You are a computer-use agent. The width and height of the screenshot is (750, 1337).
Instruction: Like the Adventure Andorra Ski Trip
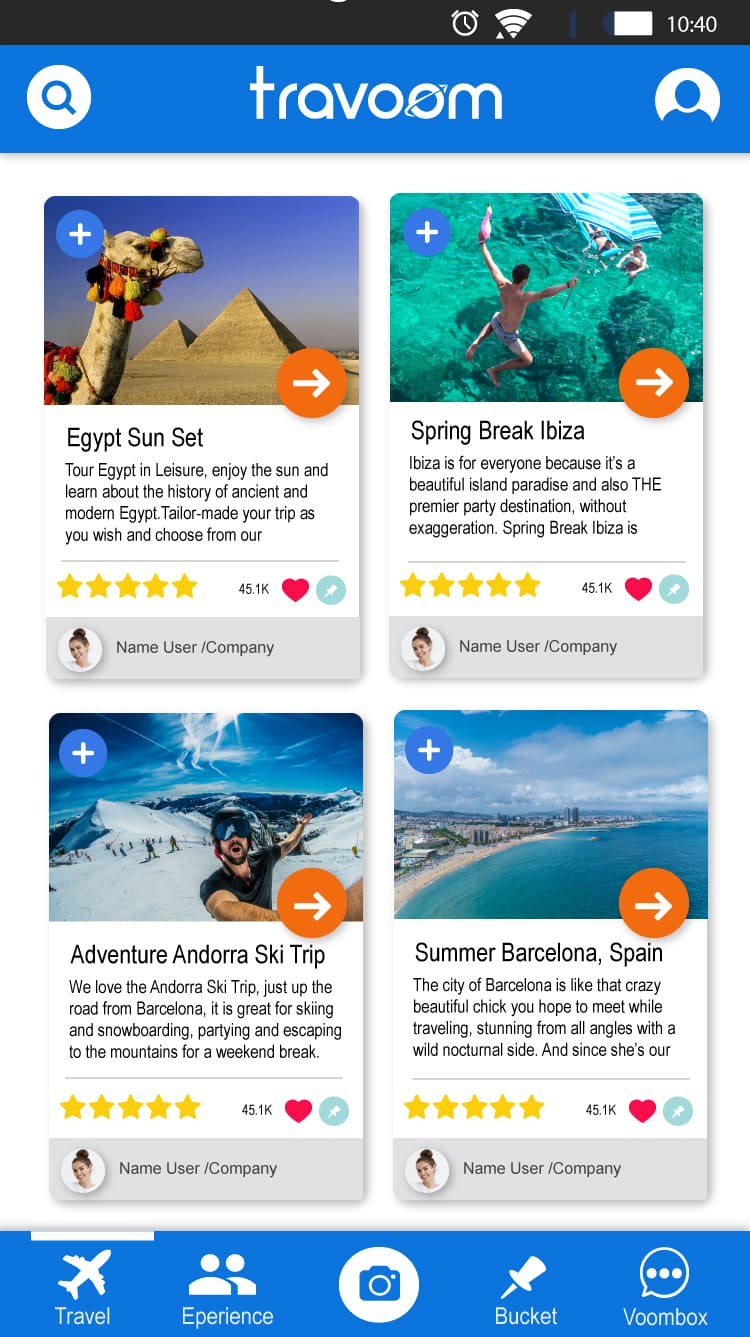[x=298, y=1111]
